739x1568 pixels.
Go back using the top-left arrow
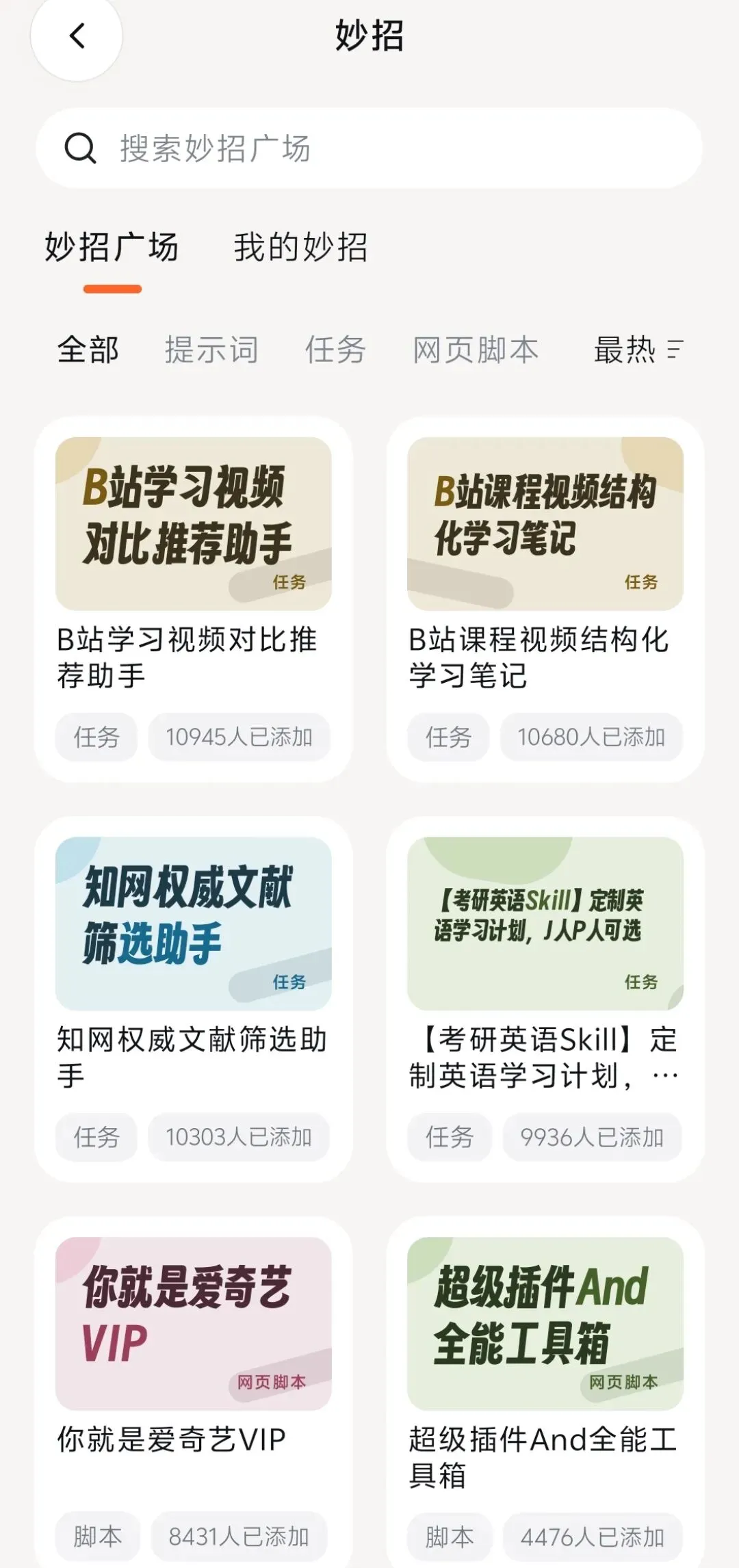[77, 36]
